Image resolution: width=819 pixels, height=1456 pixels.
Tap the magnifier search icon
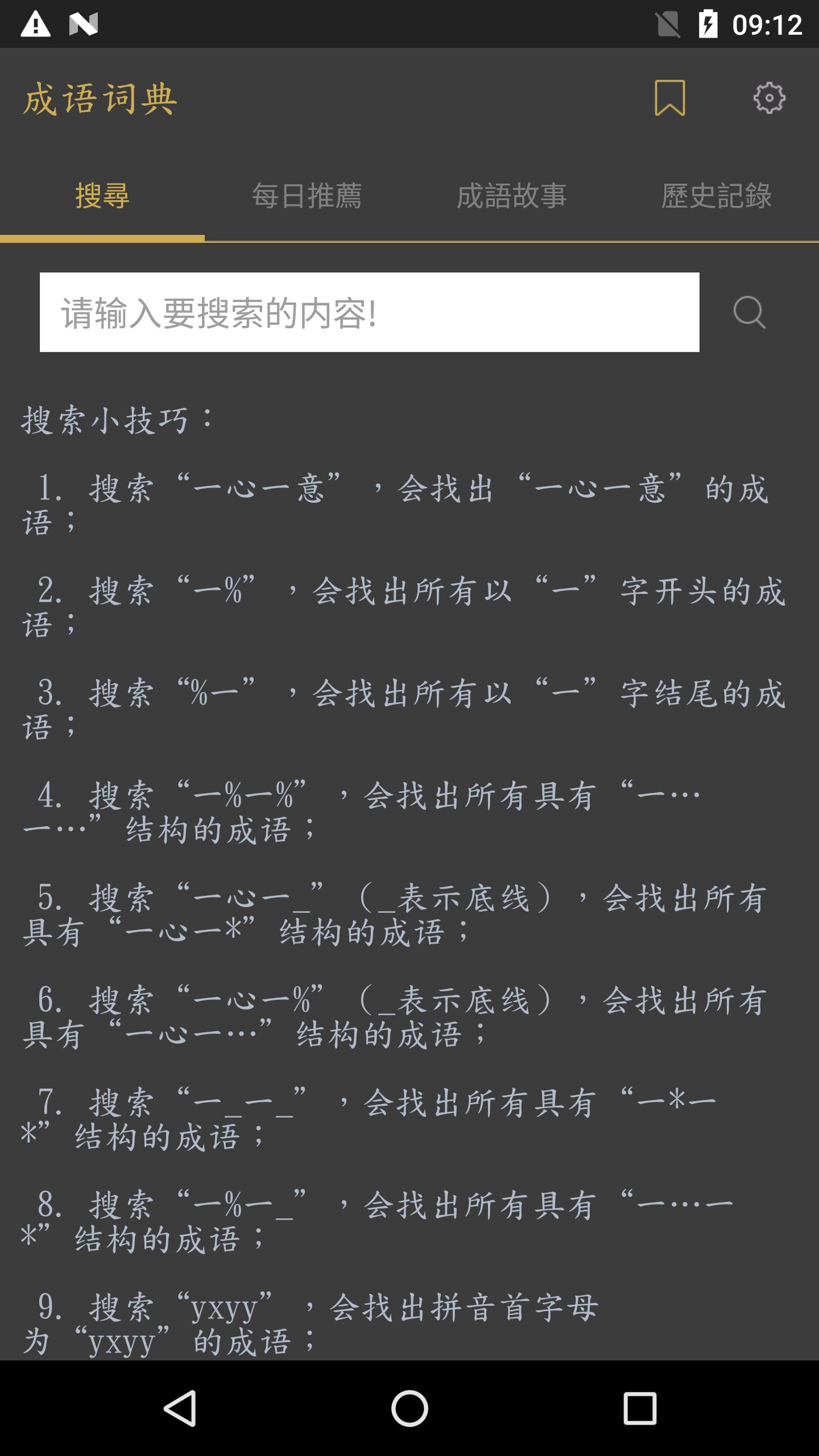749,312
